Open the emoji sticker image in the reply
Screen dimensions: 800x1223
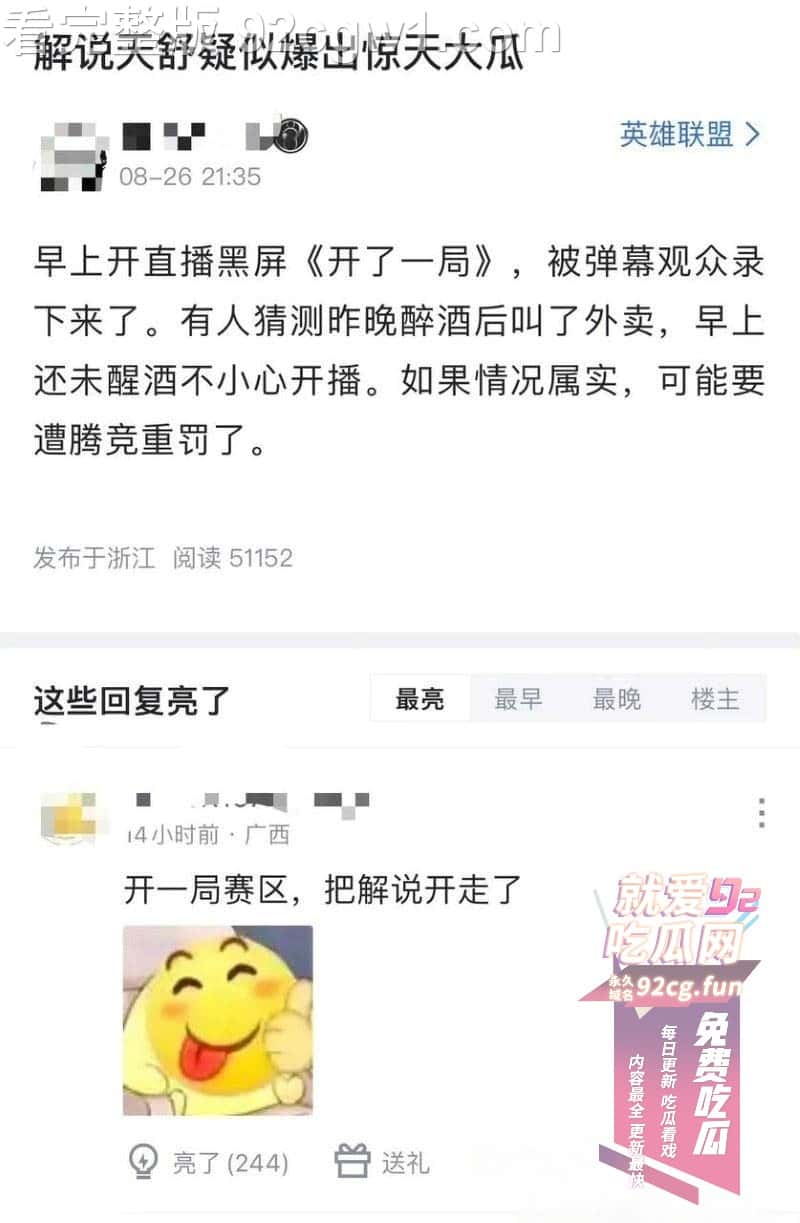tap(218, 1020)
